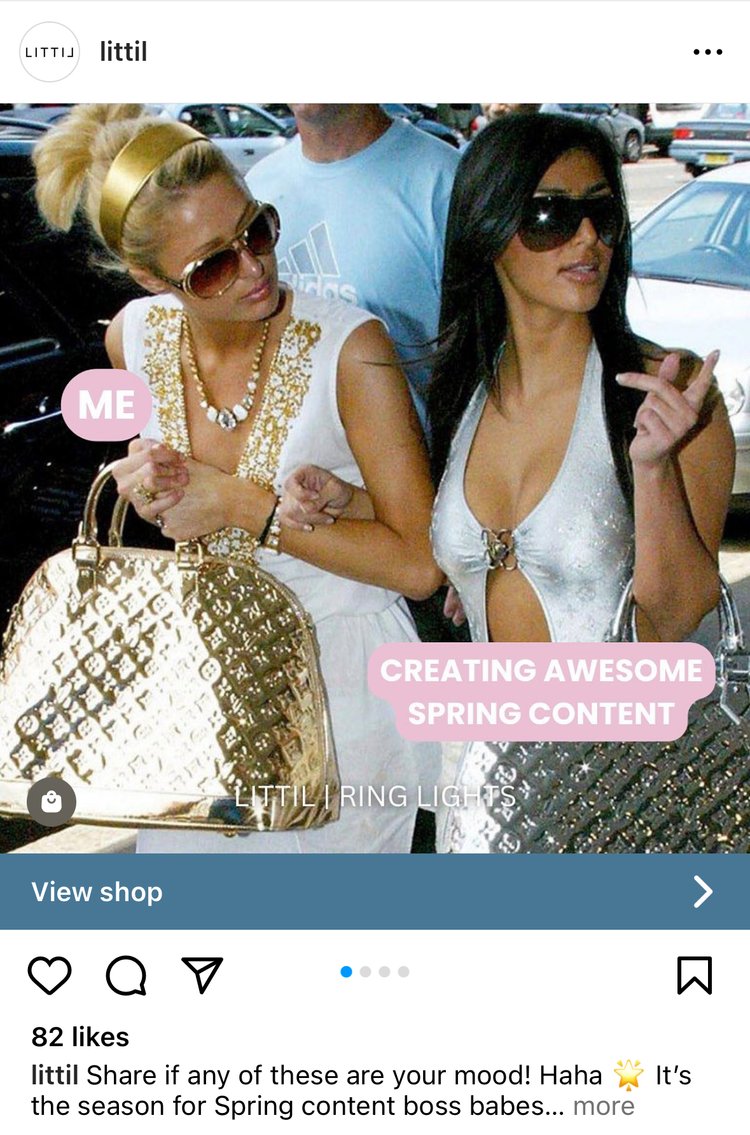Save the post with the bookmark icon

coord(694,975)
